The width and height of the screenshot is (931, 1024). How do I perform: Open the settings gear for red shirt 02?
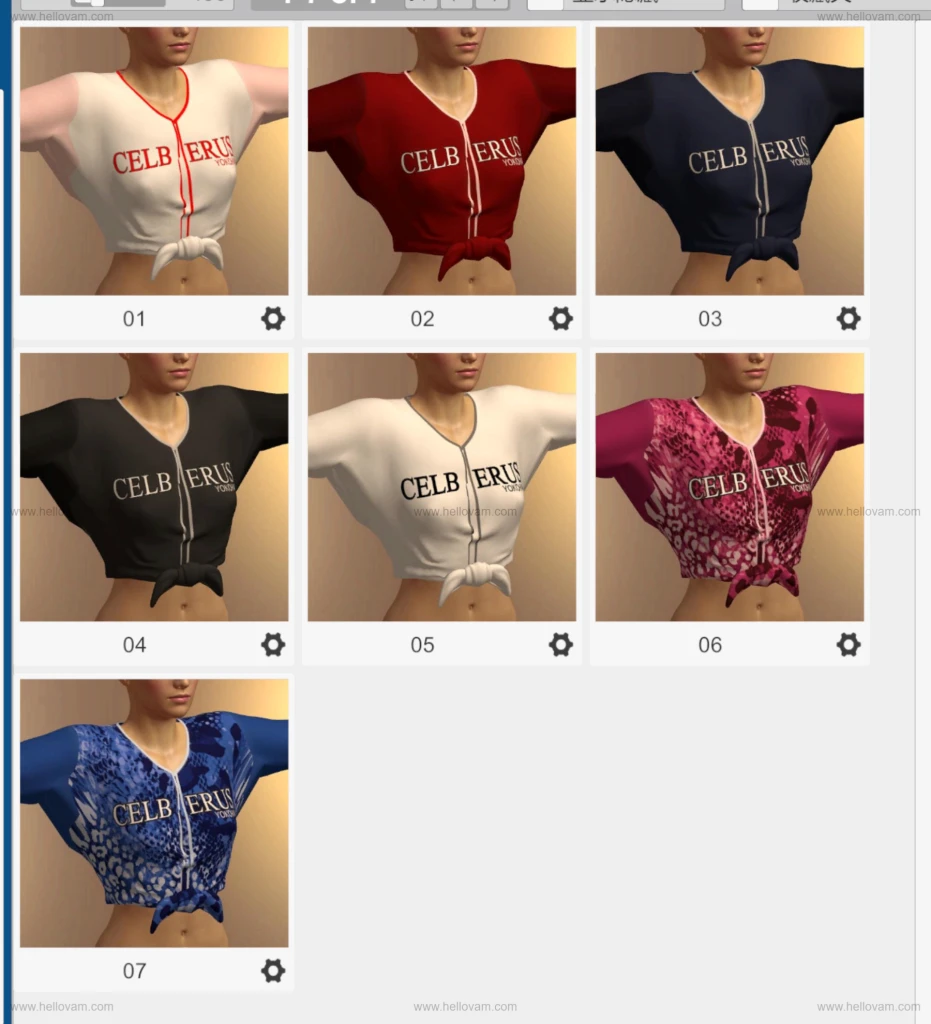tap(560, 318)
